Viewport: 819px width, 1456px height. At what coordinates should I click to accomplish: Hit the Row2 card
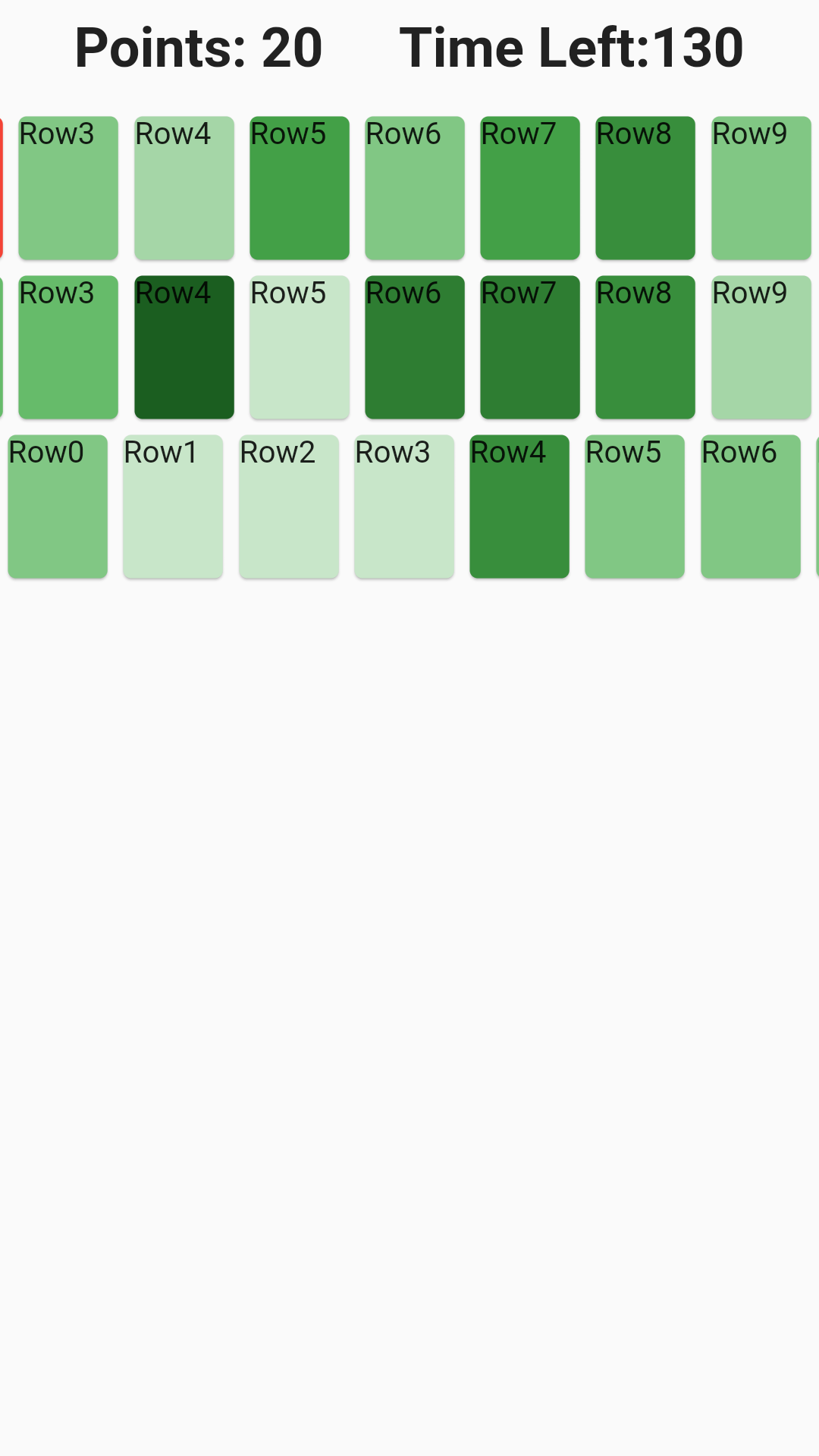pyautogui.click(x=289, y=507)
